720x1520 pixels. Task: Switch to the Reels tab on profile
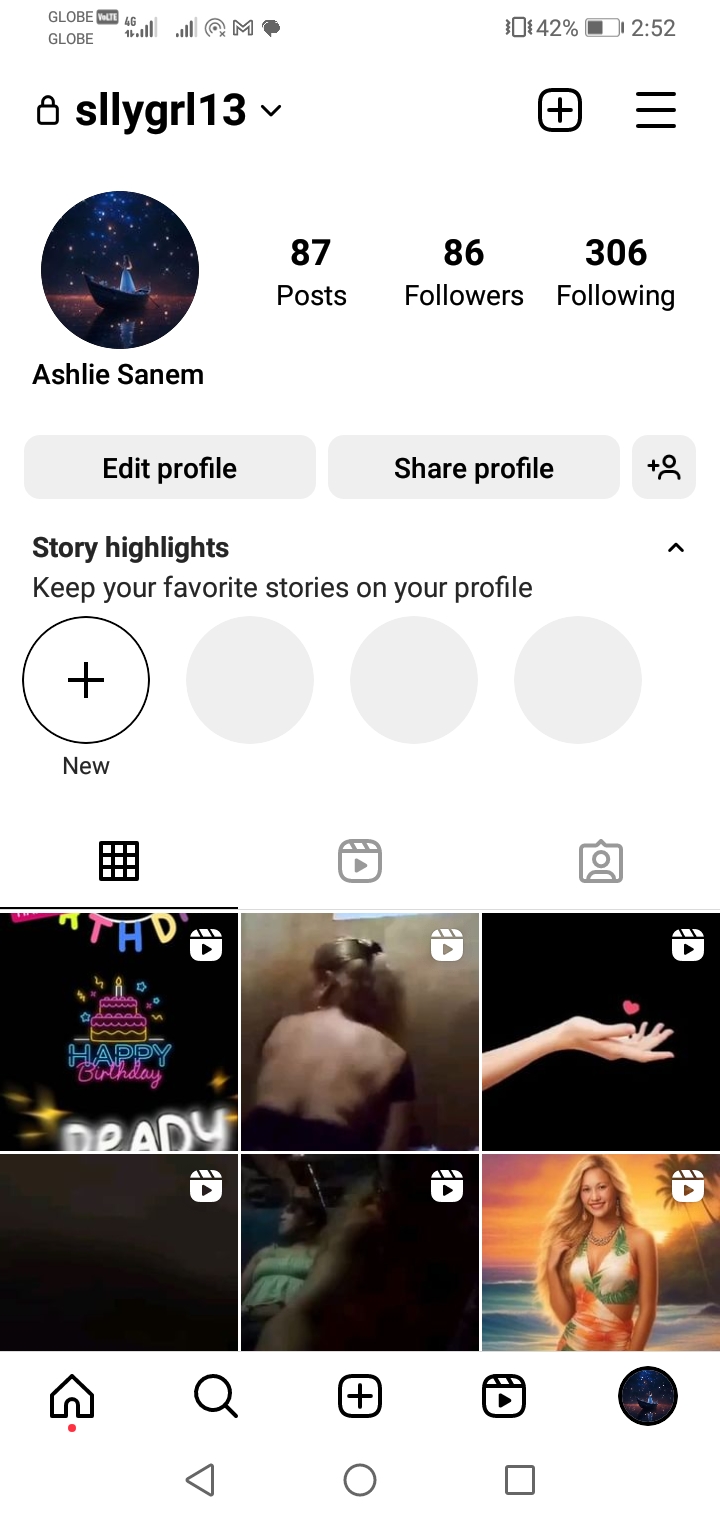click(360, 860)
